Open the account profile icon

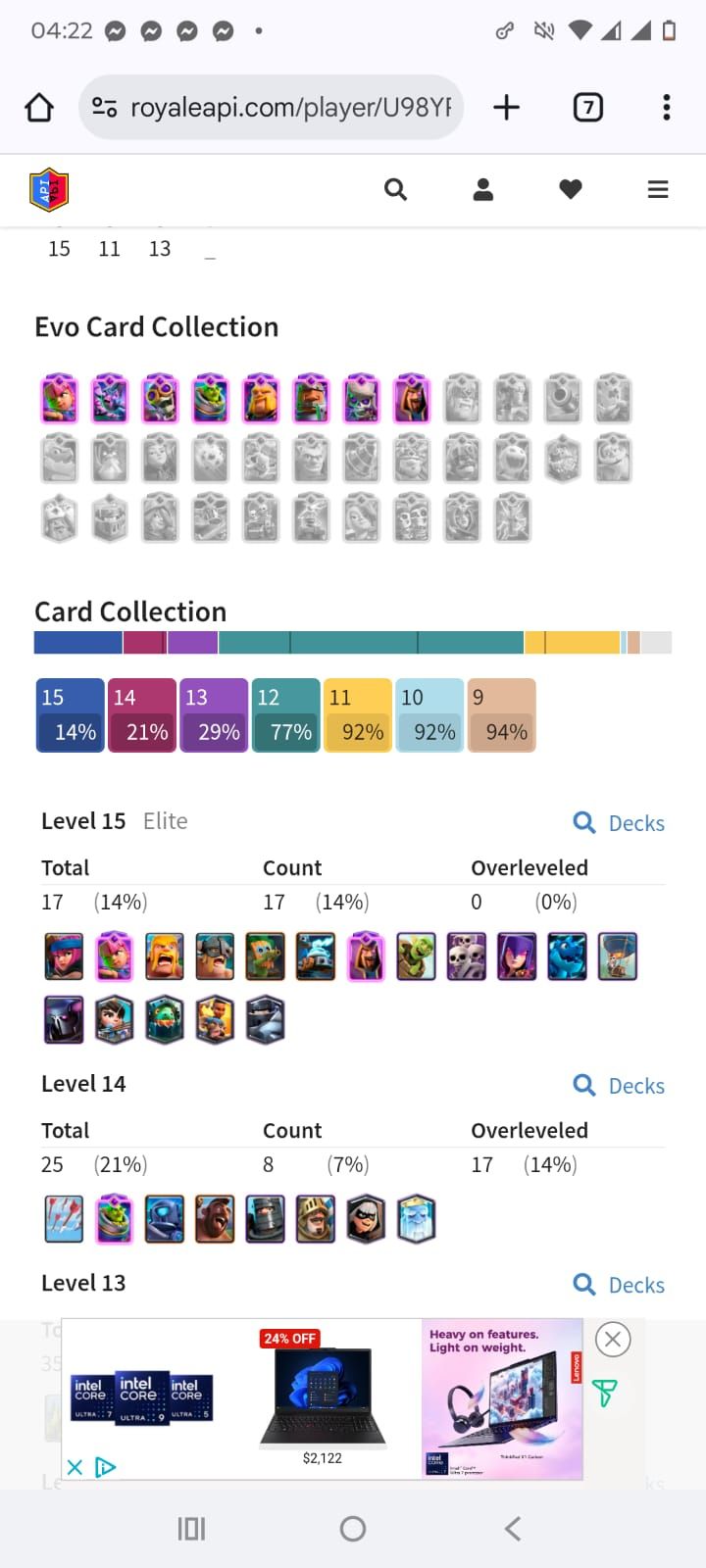(x=482, y=189)
